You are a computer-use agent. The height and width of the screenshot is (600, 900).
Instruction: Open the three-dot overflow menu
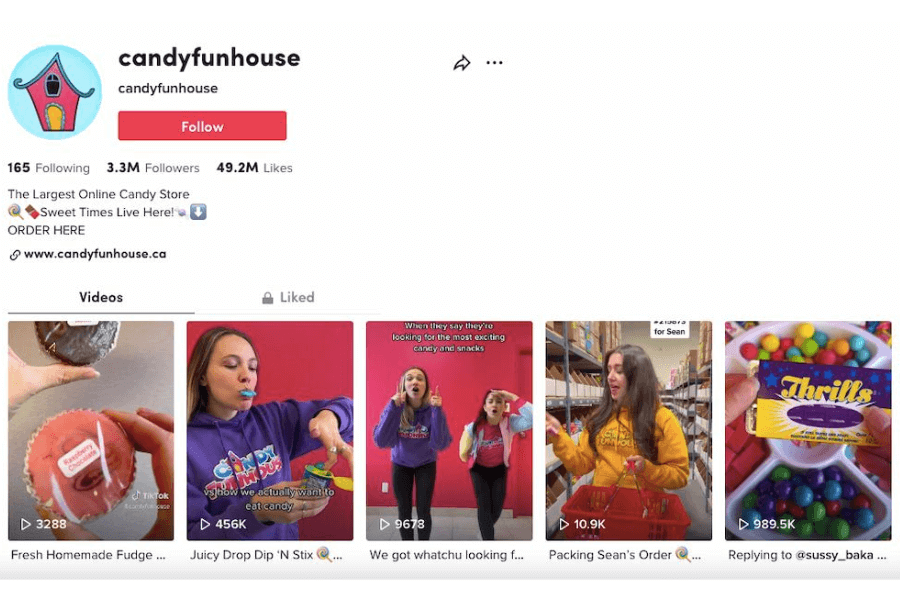(494, 63)
